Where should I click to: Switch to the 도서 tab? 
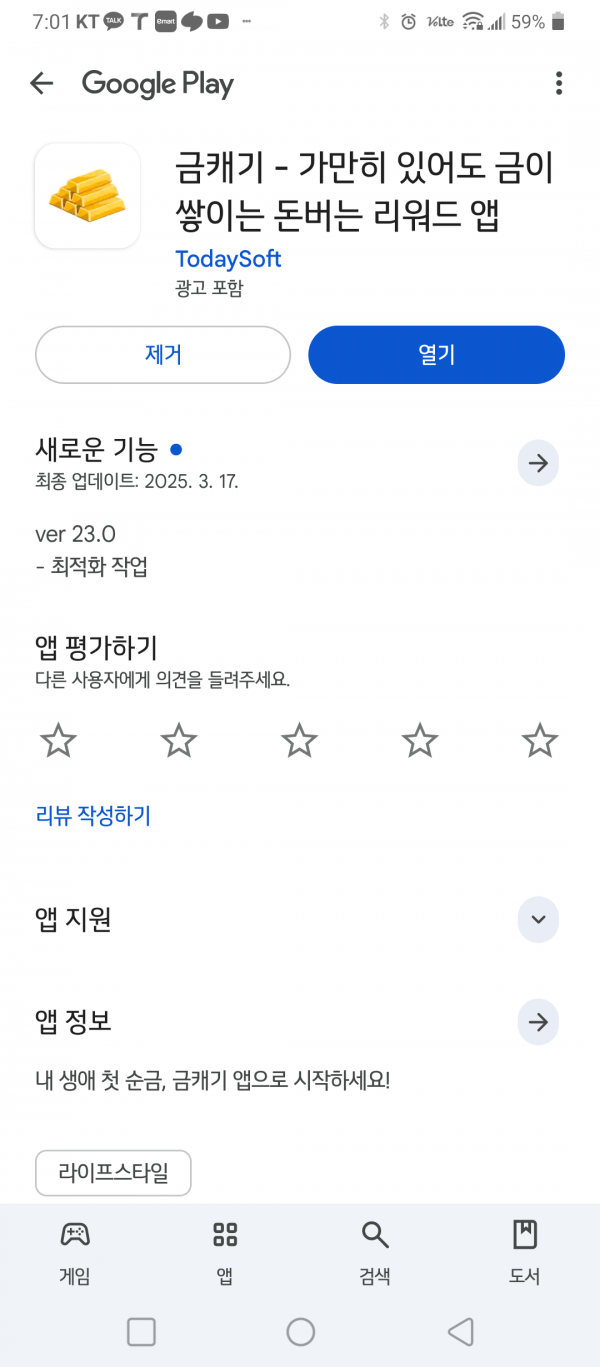point(525,1252)
